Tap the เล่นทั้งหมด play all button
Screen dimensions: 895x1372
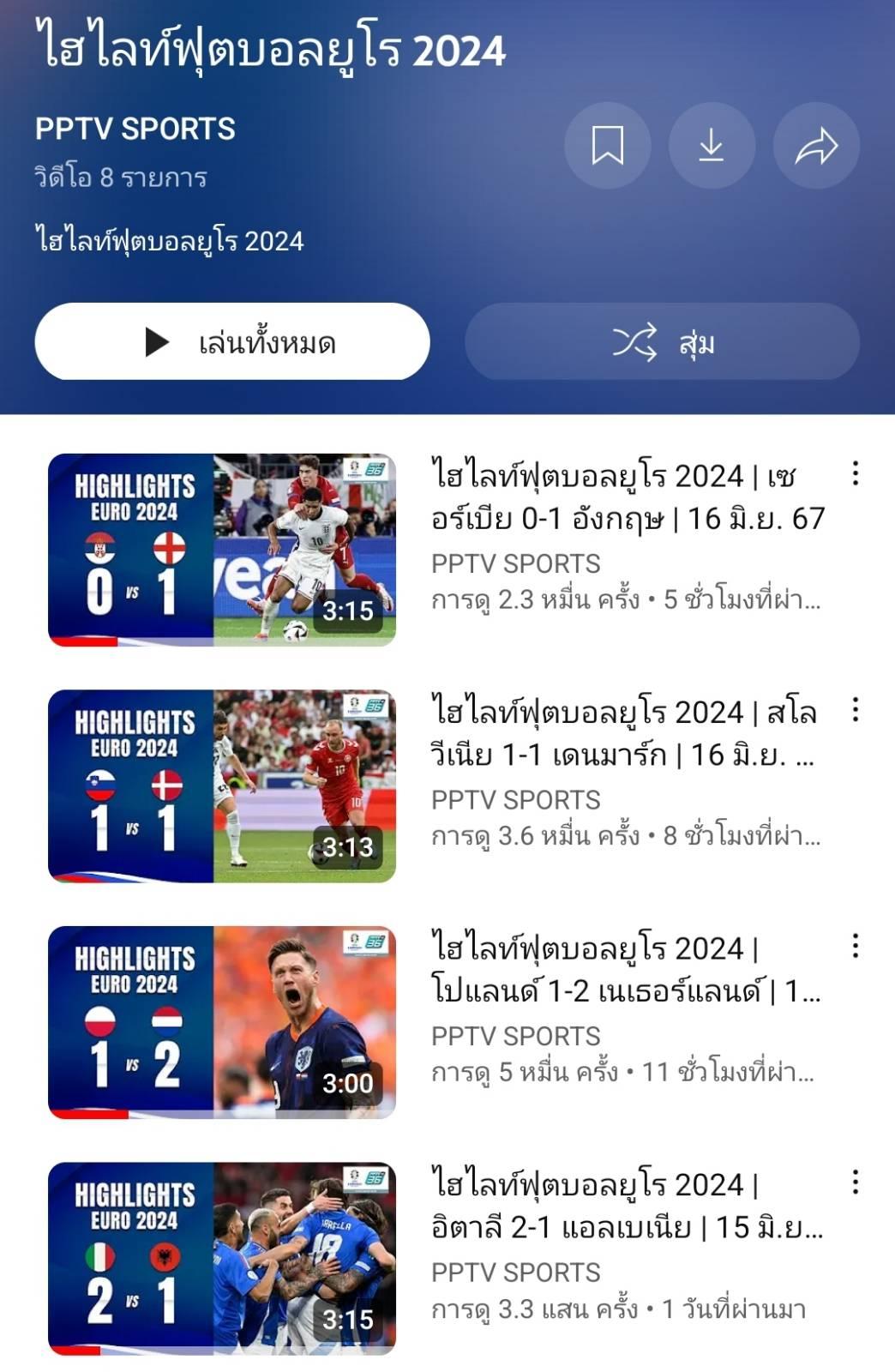point(232,341)
